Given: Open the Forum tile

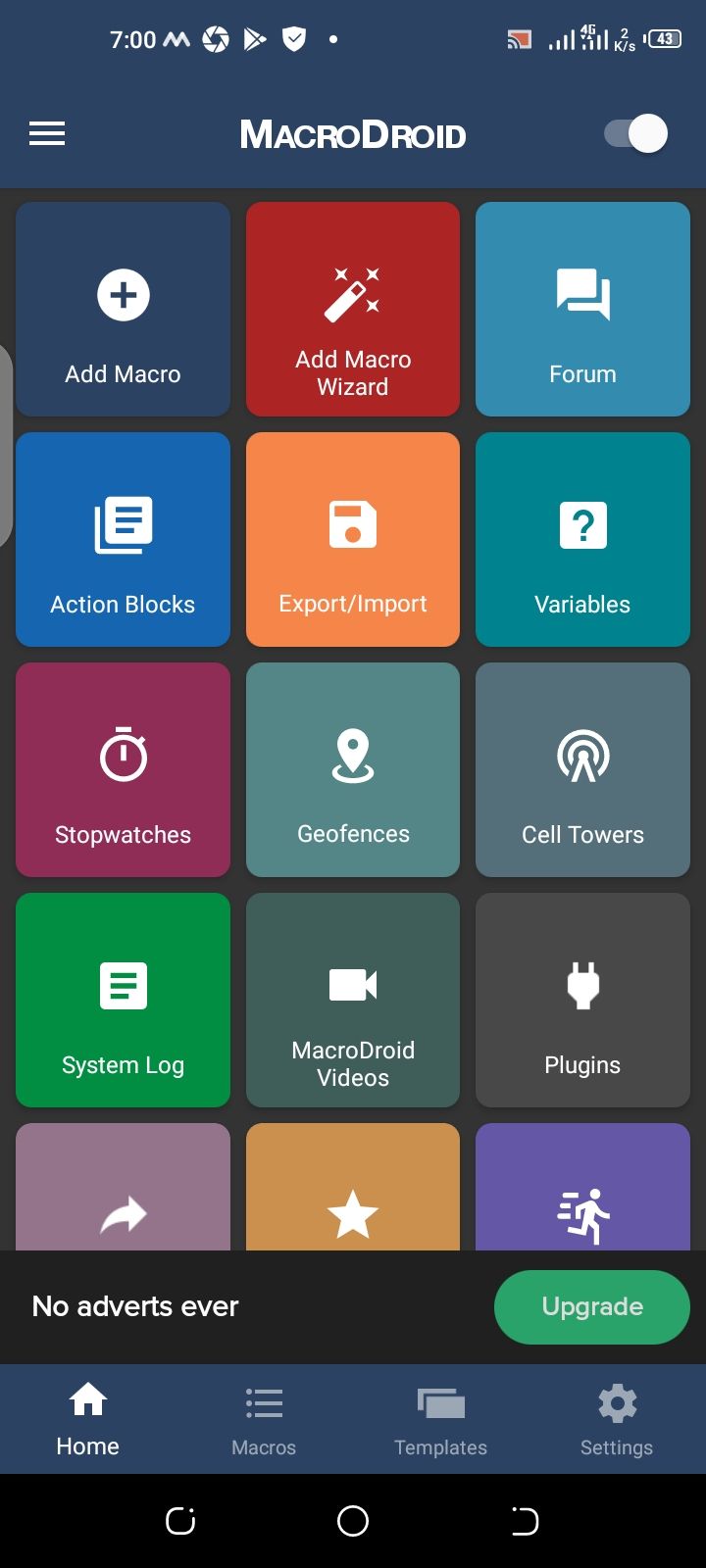Looking at the screenshot, I should 582,310.
